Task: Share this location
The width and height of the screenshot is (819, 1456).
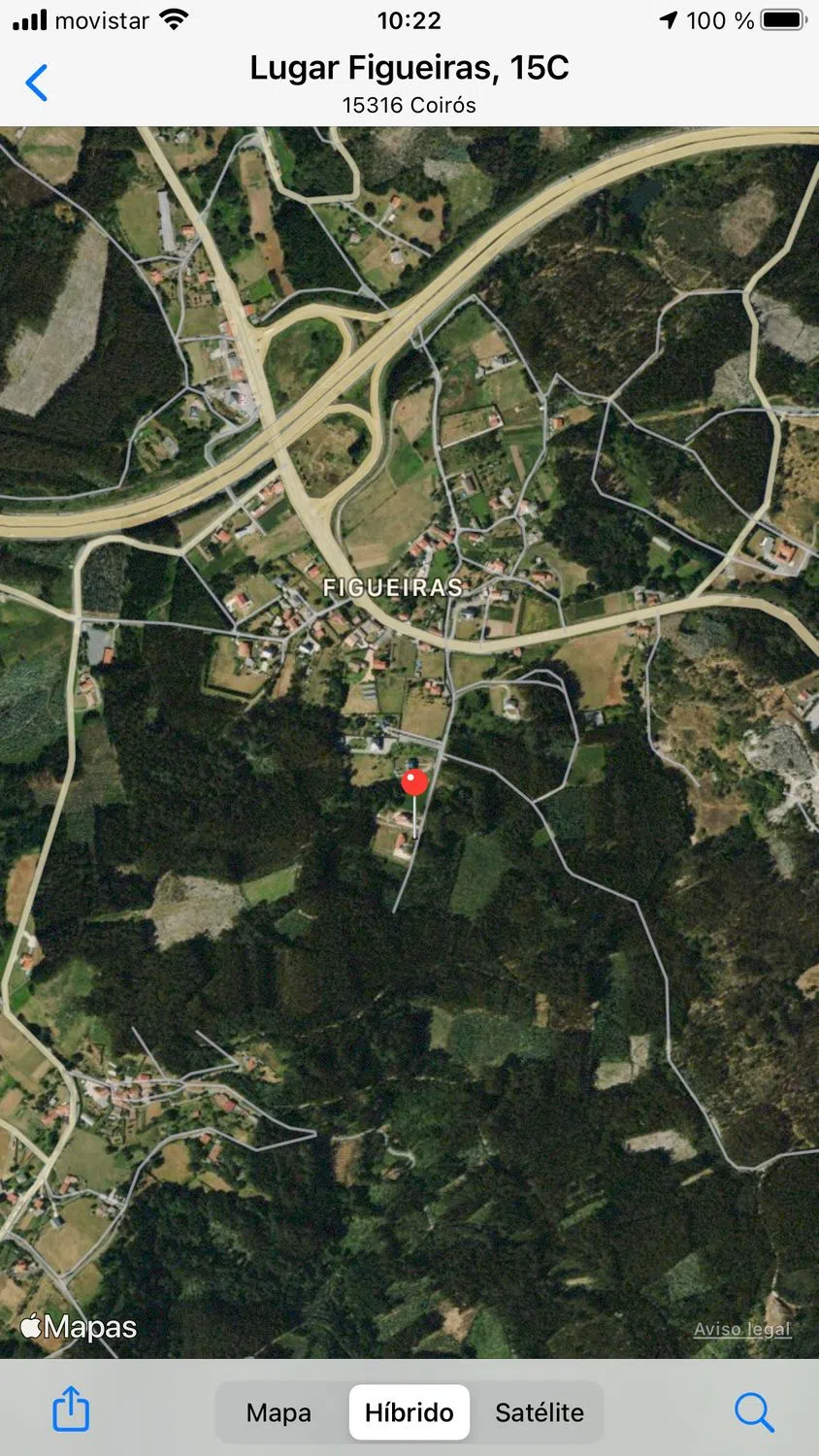Action: coord(71,1409)
